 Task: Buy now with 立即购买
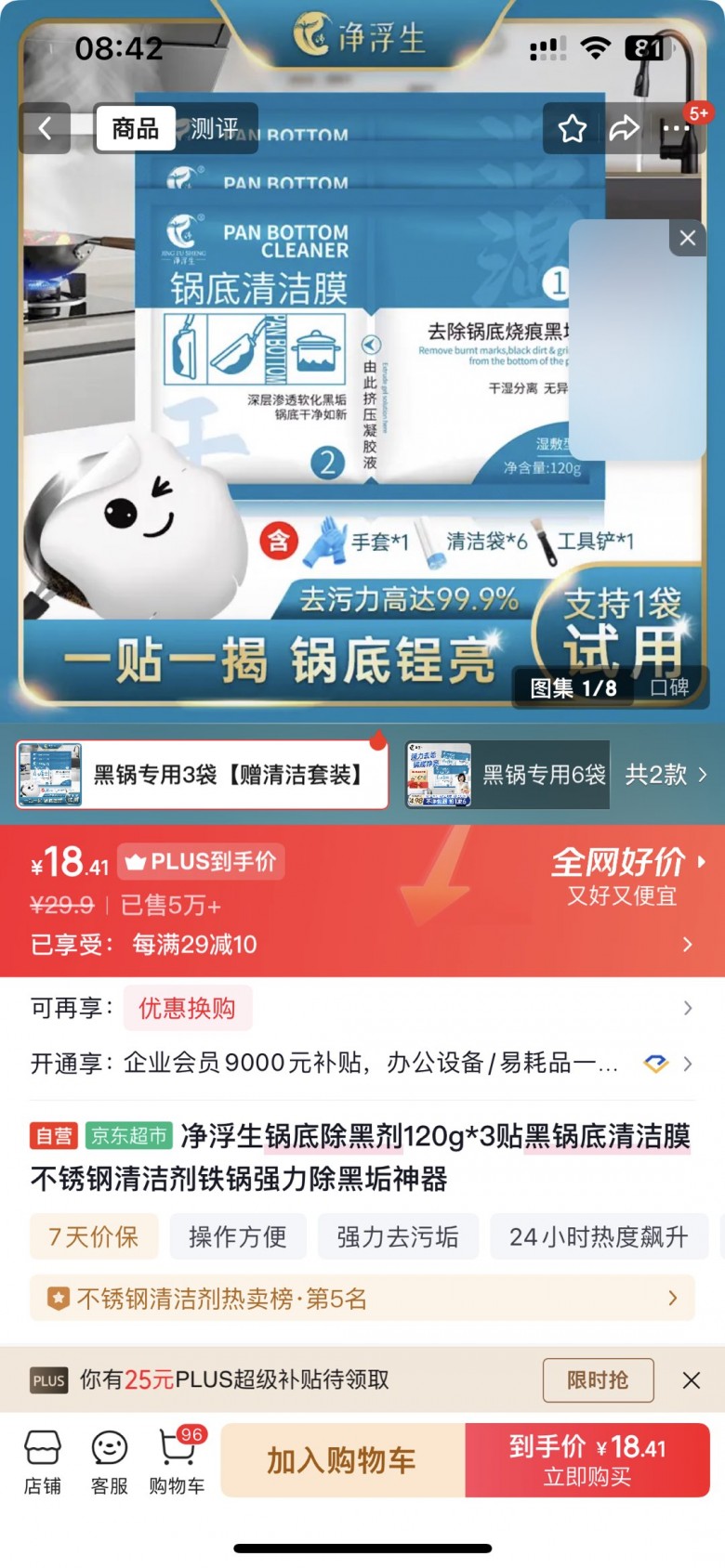click(x=587, y=1460)
